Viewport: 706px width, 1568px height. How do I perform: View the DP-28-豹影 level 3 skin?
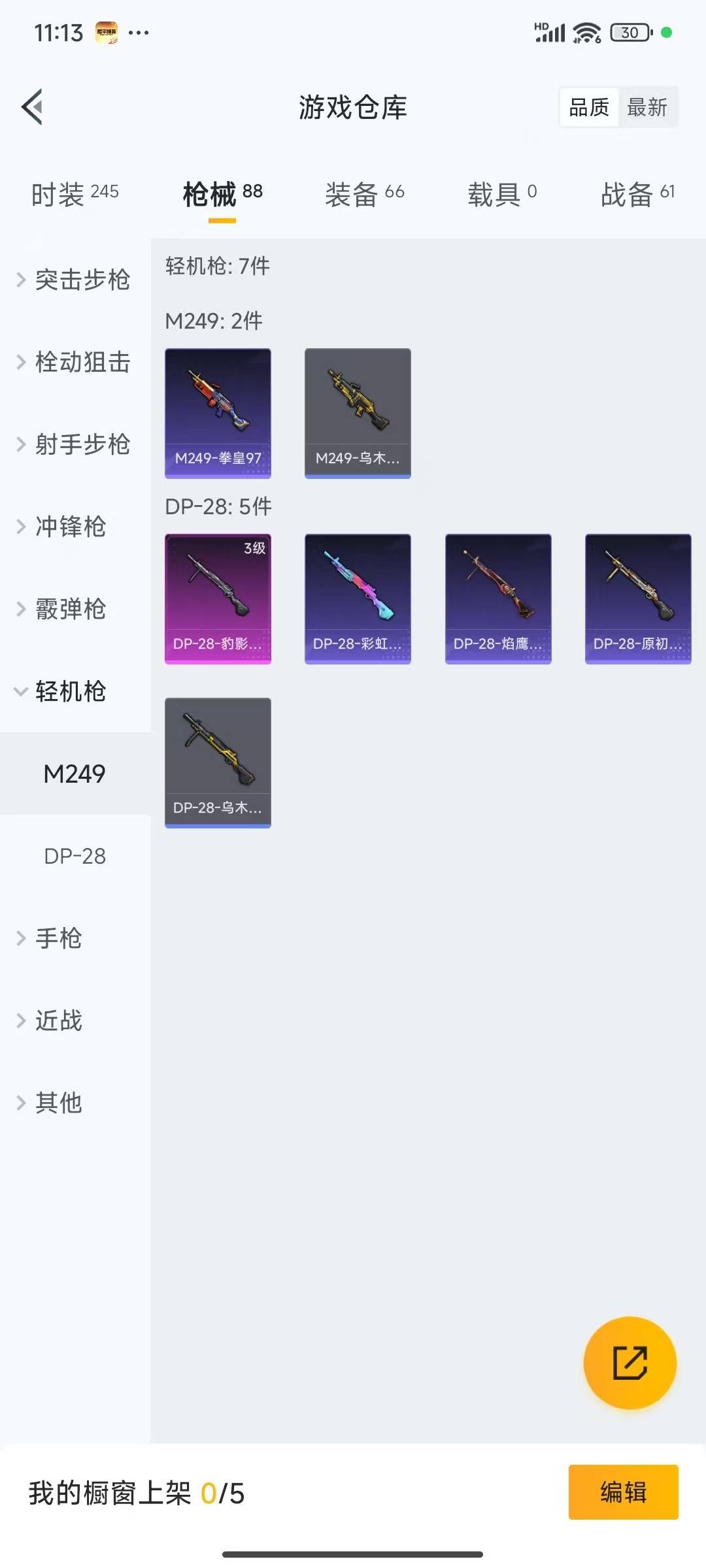click(218, 598)
